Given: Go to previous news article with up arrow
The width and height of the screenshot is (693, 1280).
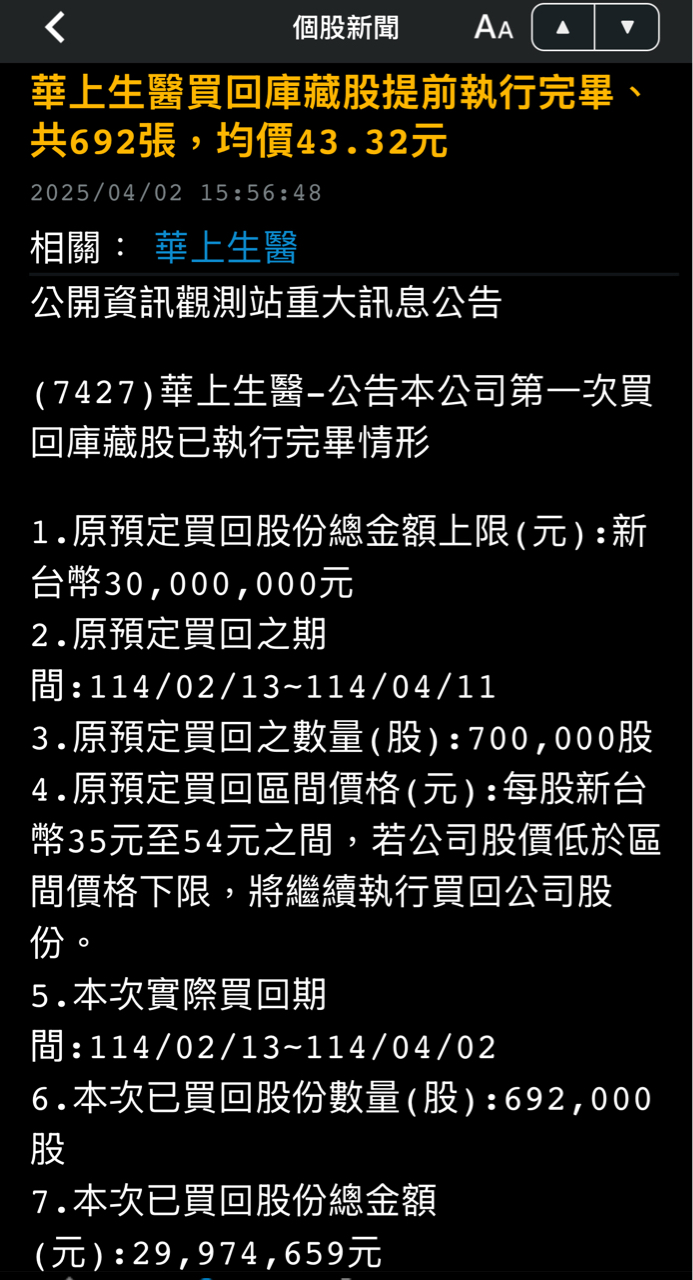Looking at the screenshot, I should click(563, 28).
